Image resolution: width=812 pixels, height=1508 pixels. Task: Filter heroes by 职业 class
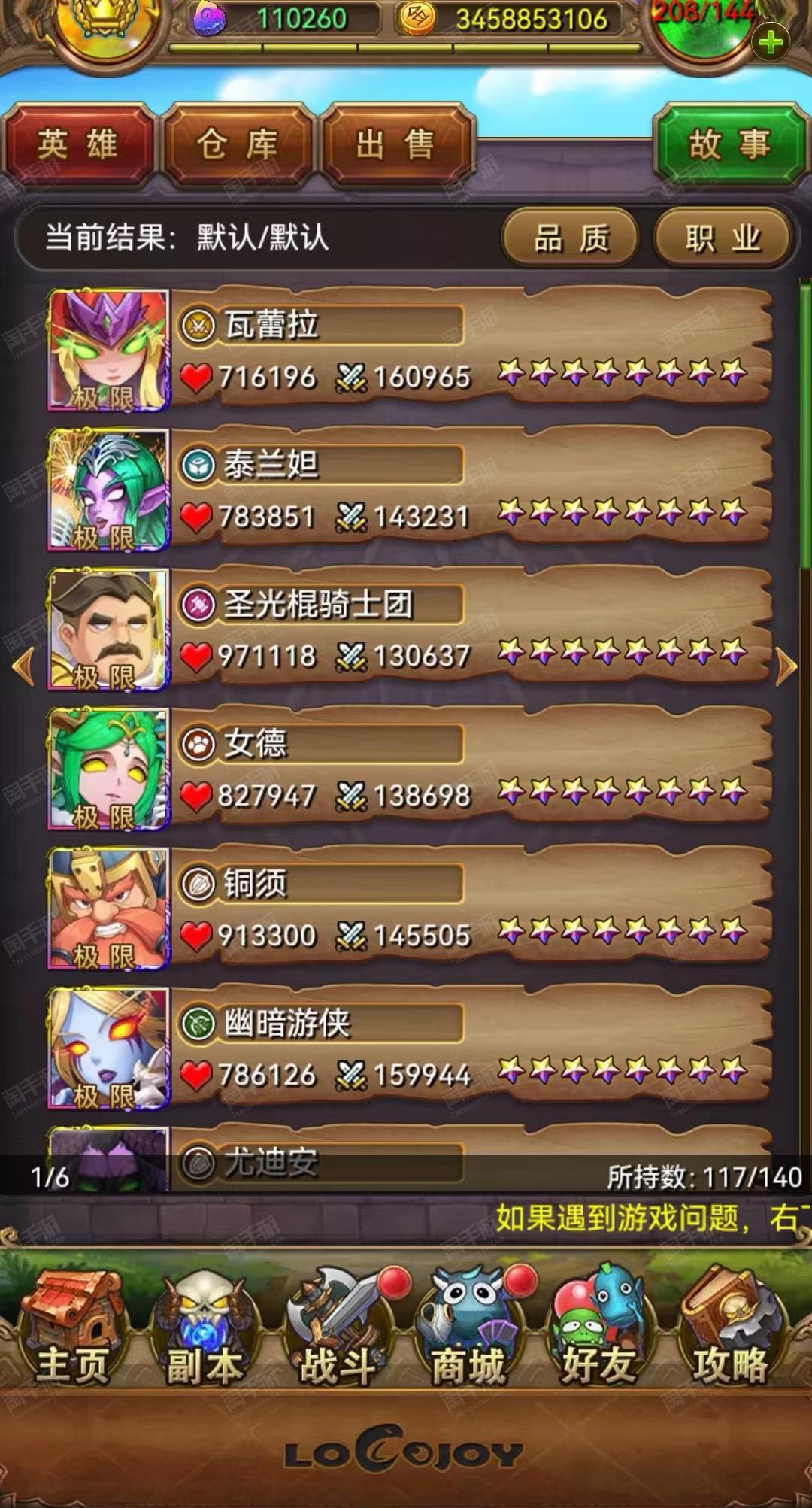coord(723,238)
